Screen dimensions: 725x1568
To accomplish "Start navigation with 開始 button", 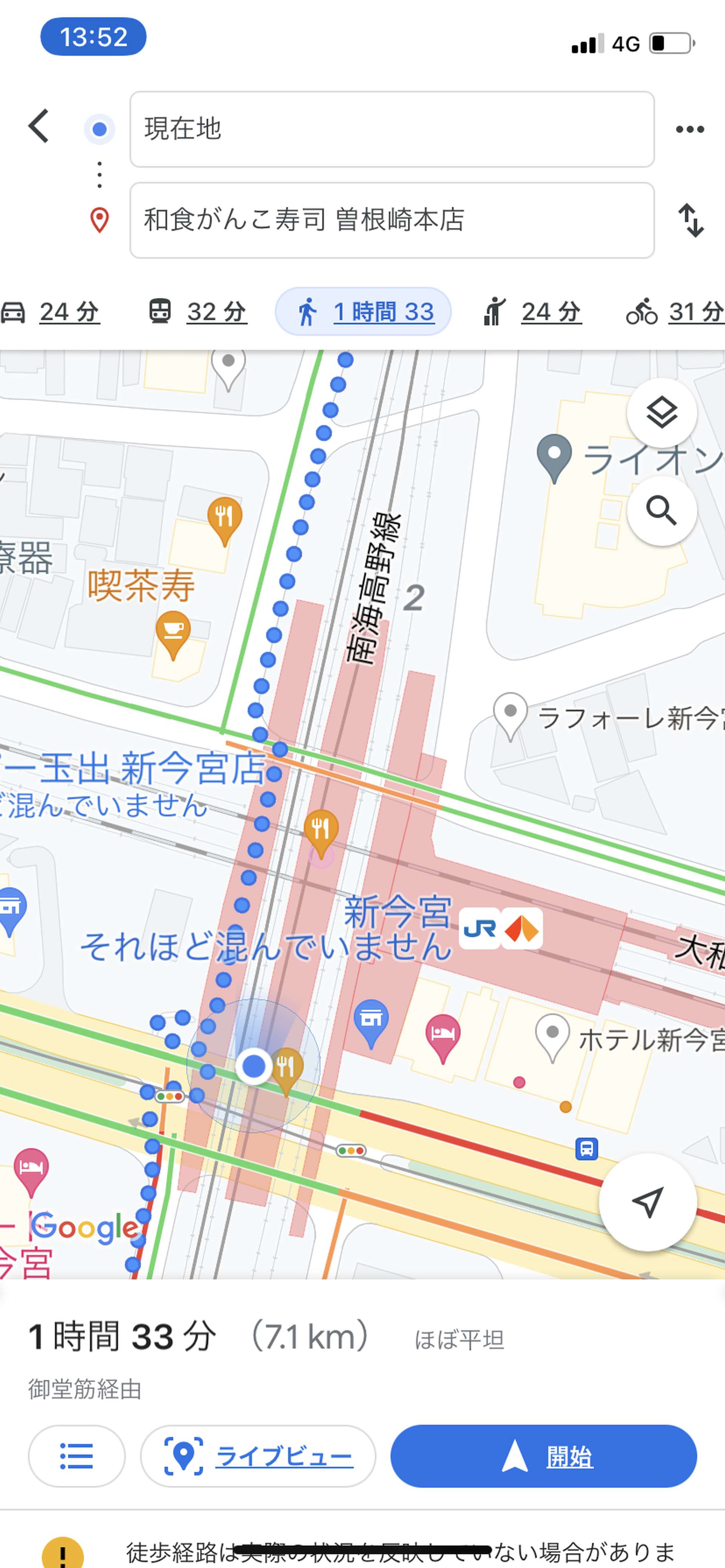I will point(543,1456).
